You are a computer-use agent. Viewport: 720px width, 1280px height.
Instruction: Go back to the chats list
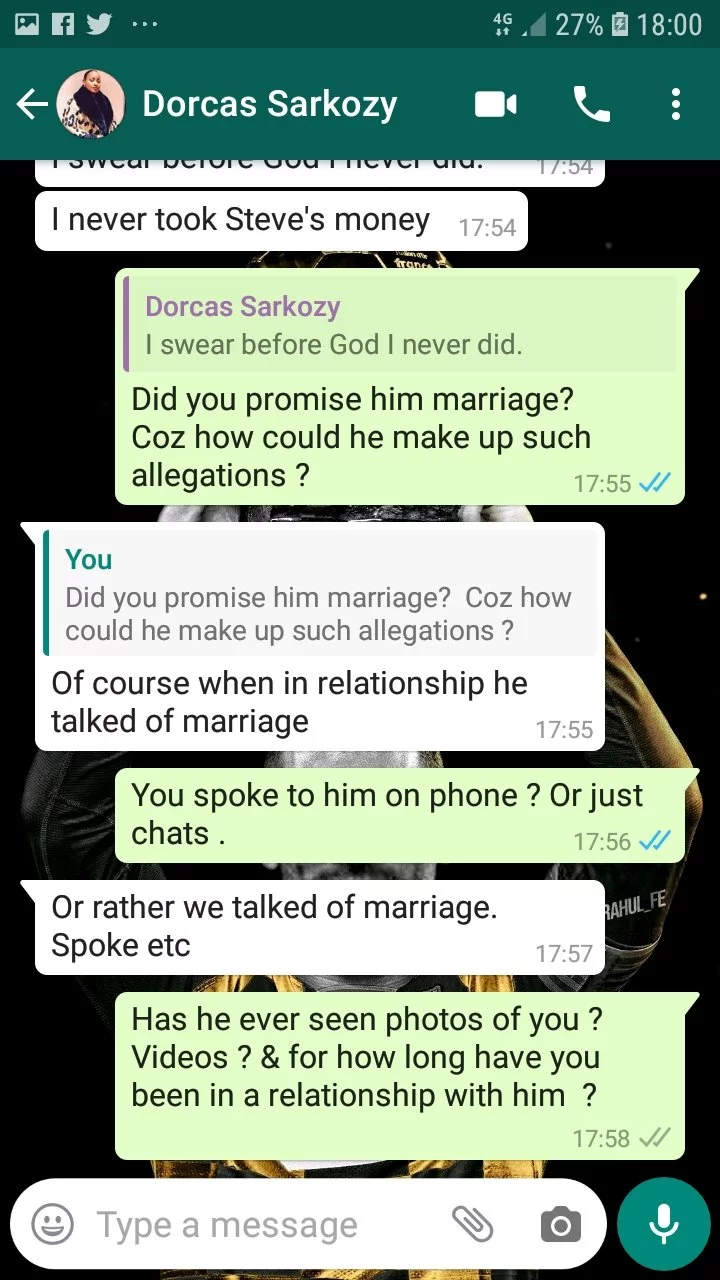pyautogui.click(x=32, y=104)
